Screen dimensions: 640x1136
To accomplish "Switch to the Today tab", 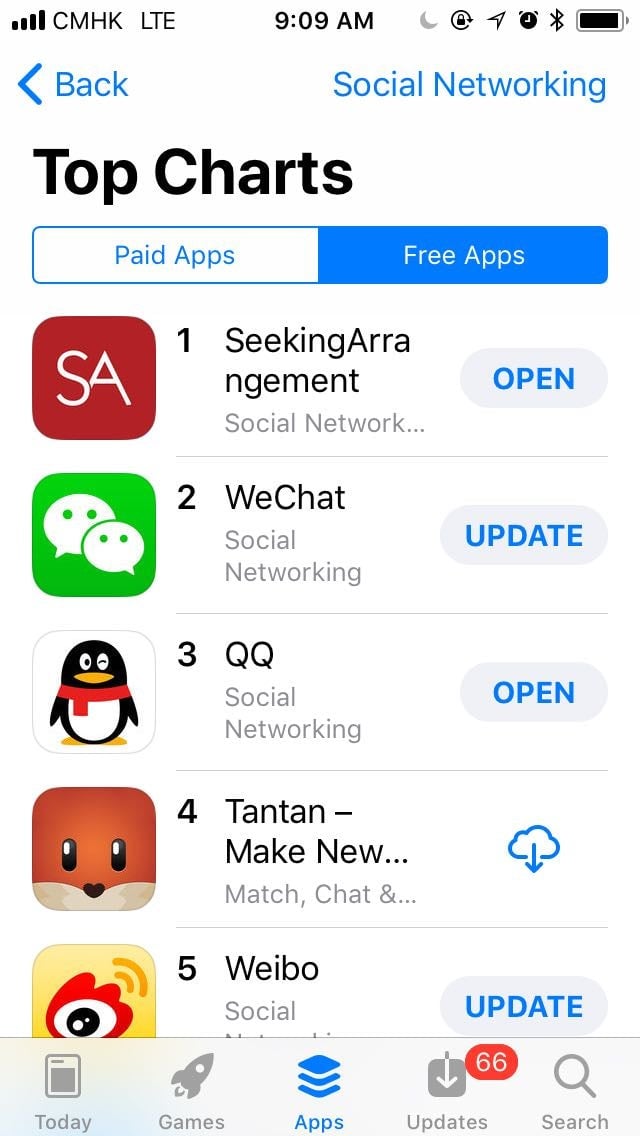I will point(63,1092).
